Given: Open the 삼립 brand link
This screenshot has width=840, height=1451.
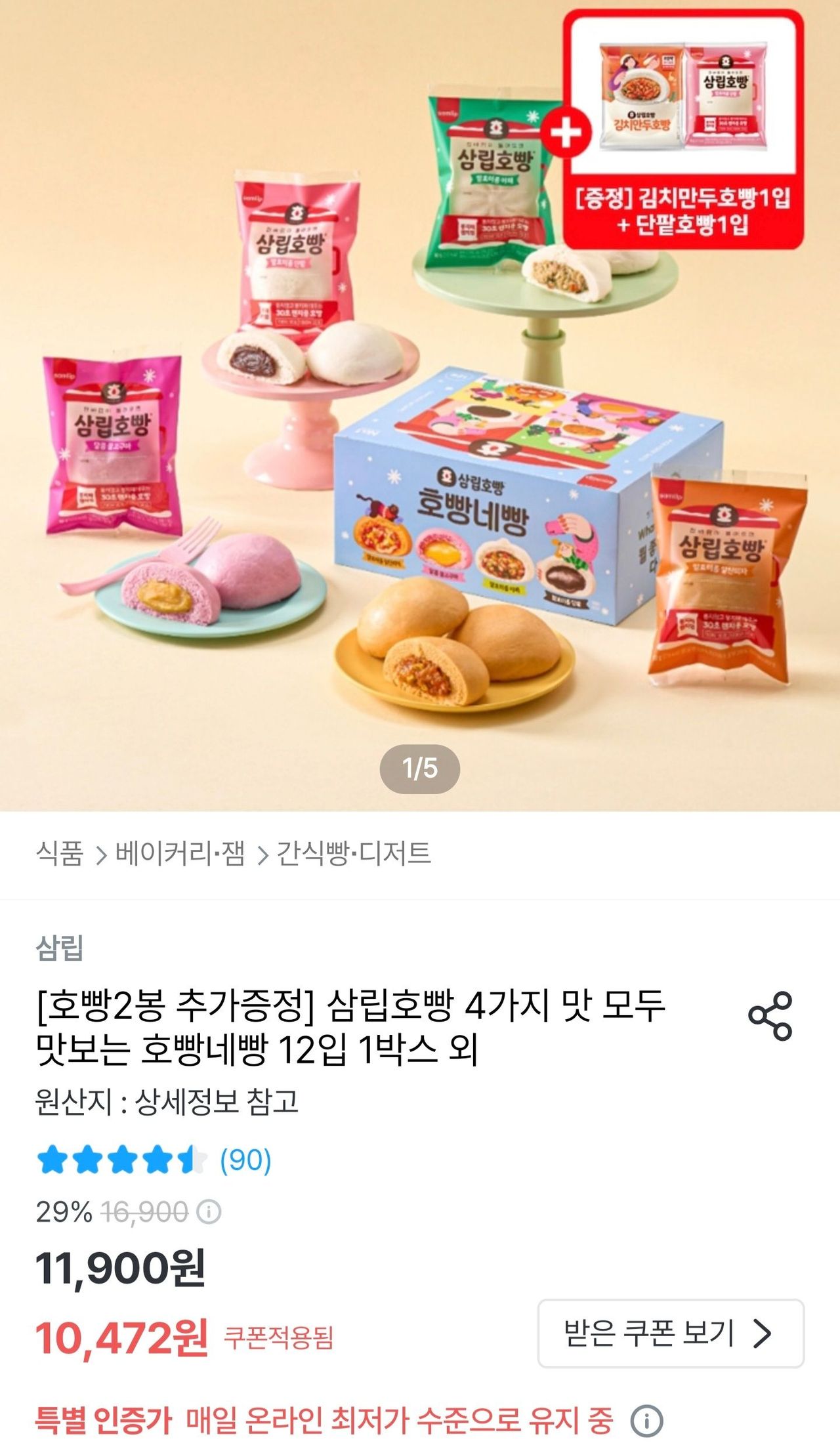Looking at the screenshot, I should point(60,948).
